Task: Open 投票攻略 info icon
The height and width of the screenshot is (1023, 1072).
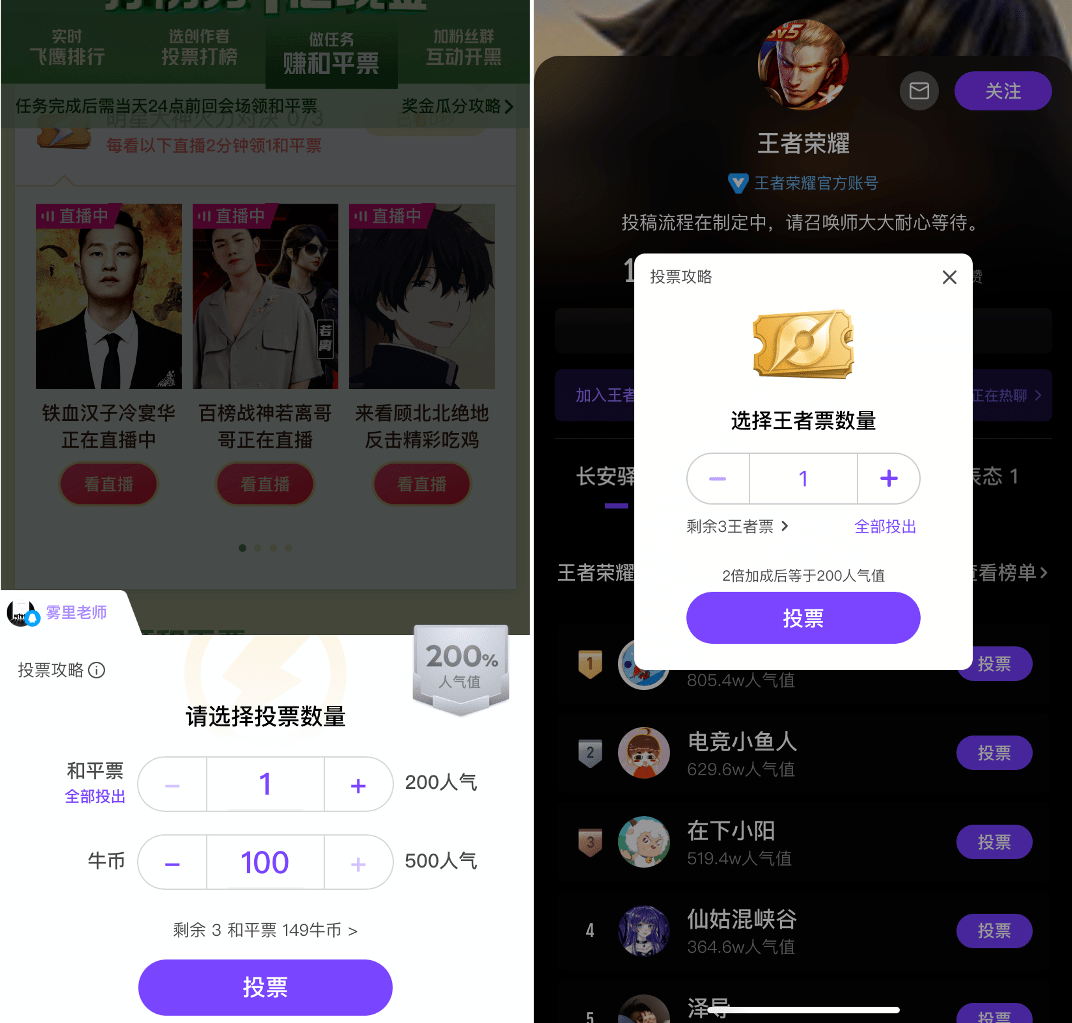Action: click(97, 670)
